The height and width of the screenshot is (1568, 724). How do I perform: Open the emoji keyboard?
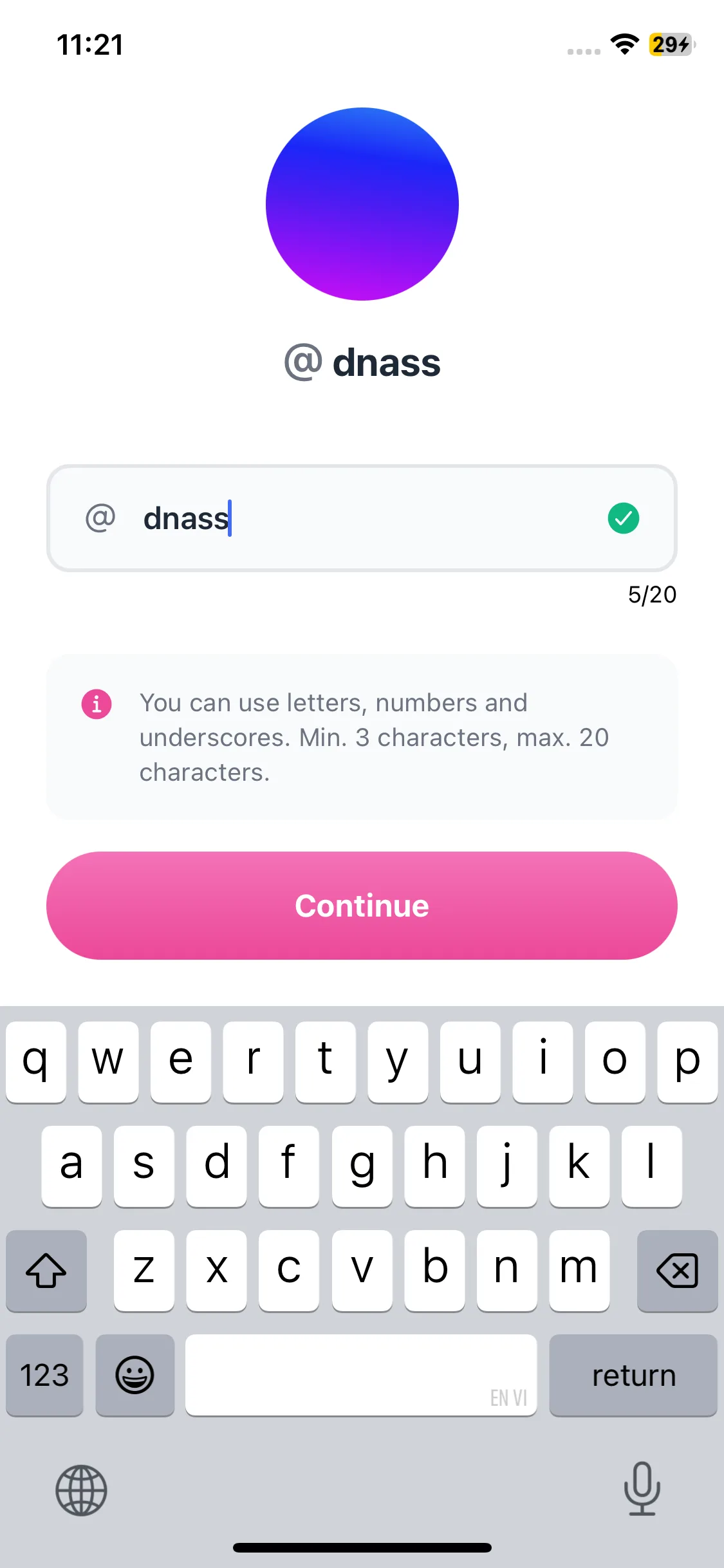pyautogui.click(x=135, y=1376)
